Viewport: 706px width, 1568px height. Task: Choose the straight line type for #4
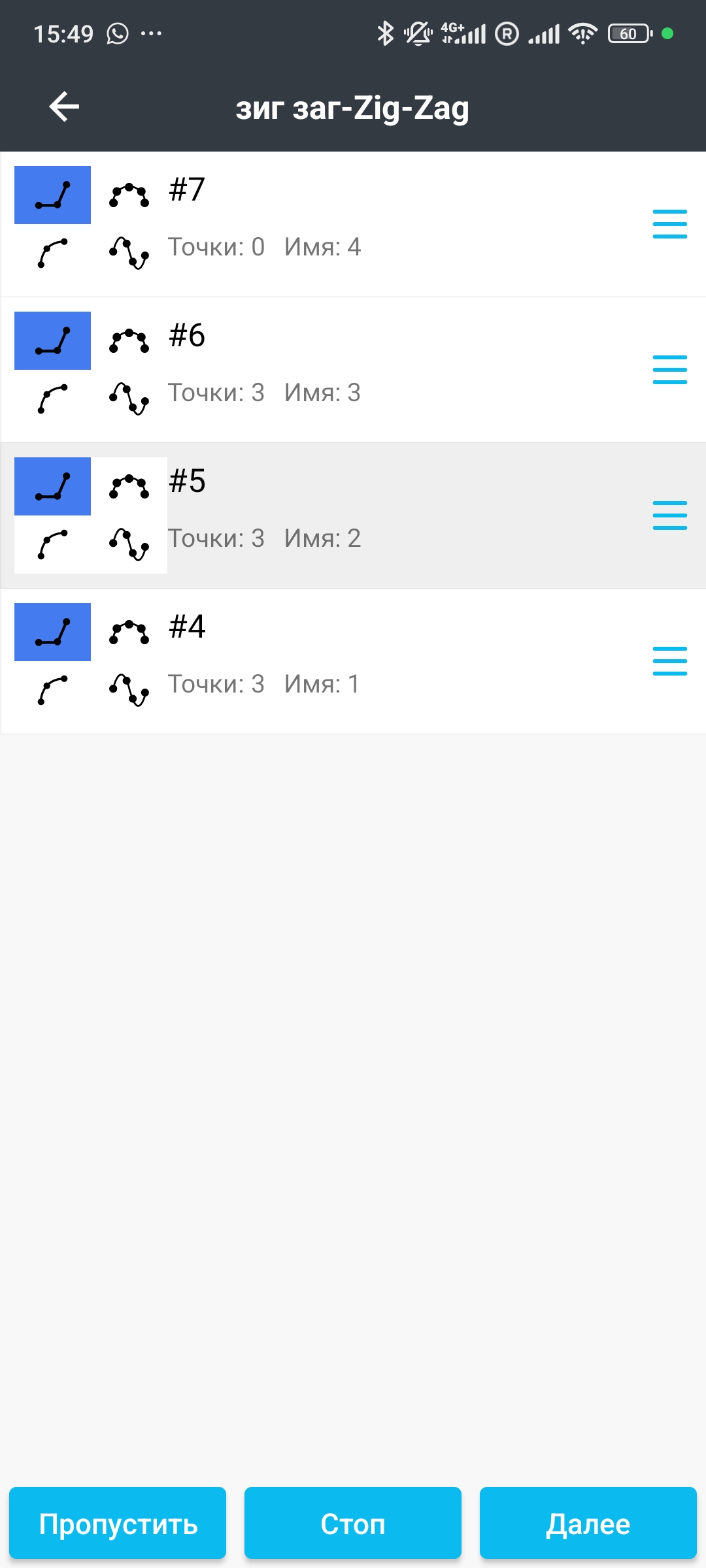point(52,632)
